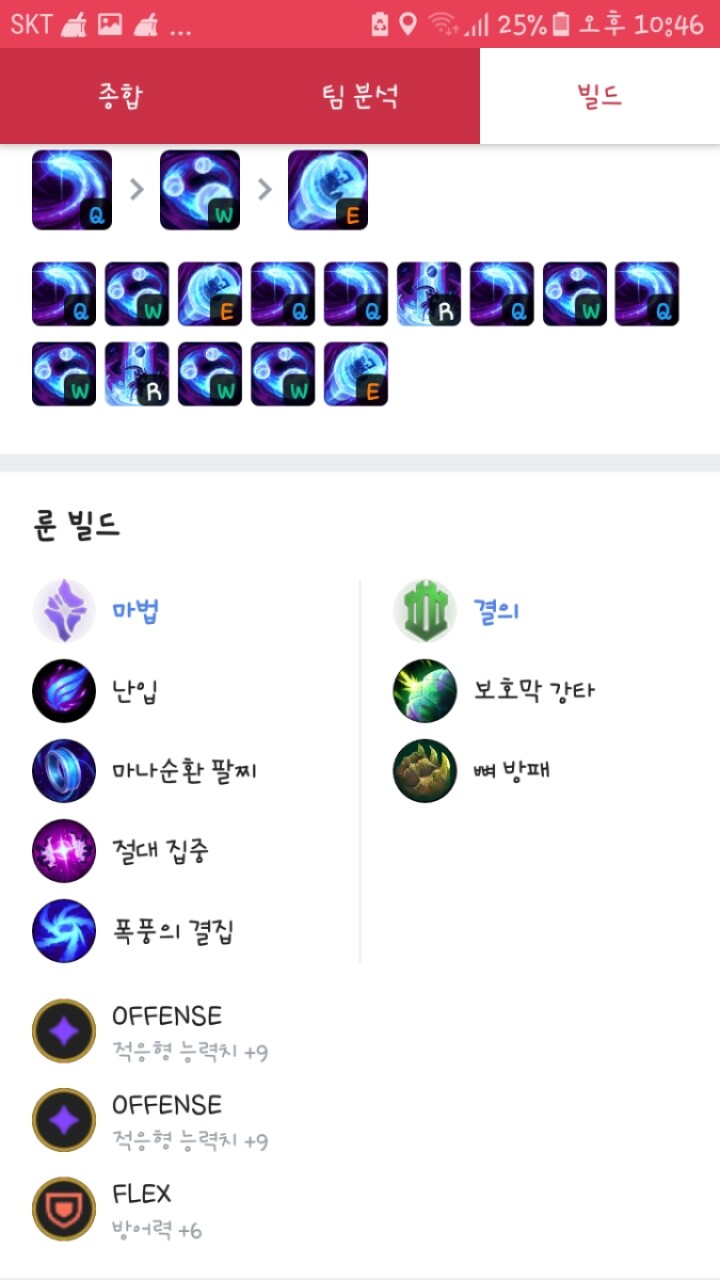The width and height of the screenshot is (720, 1280).
Task: Switch to the 팀 분석 tab
Action: point(360,96)
